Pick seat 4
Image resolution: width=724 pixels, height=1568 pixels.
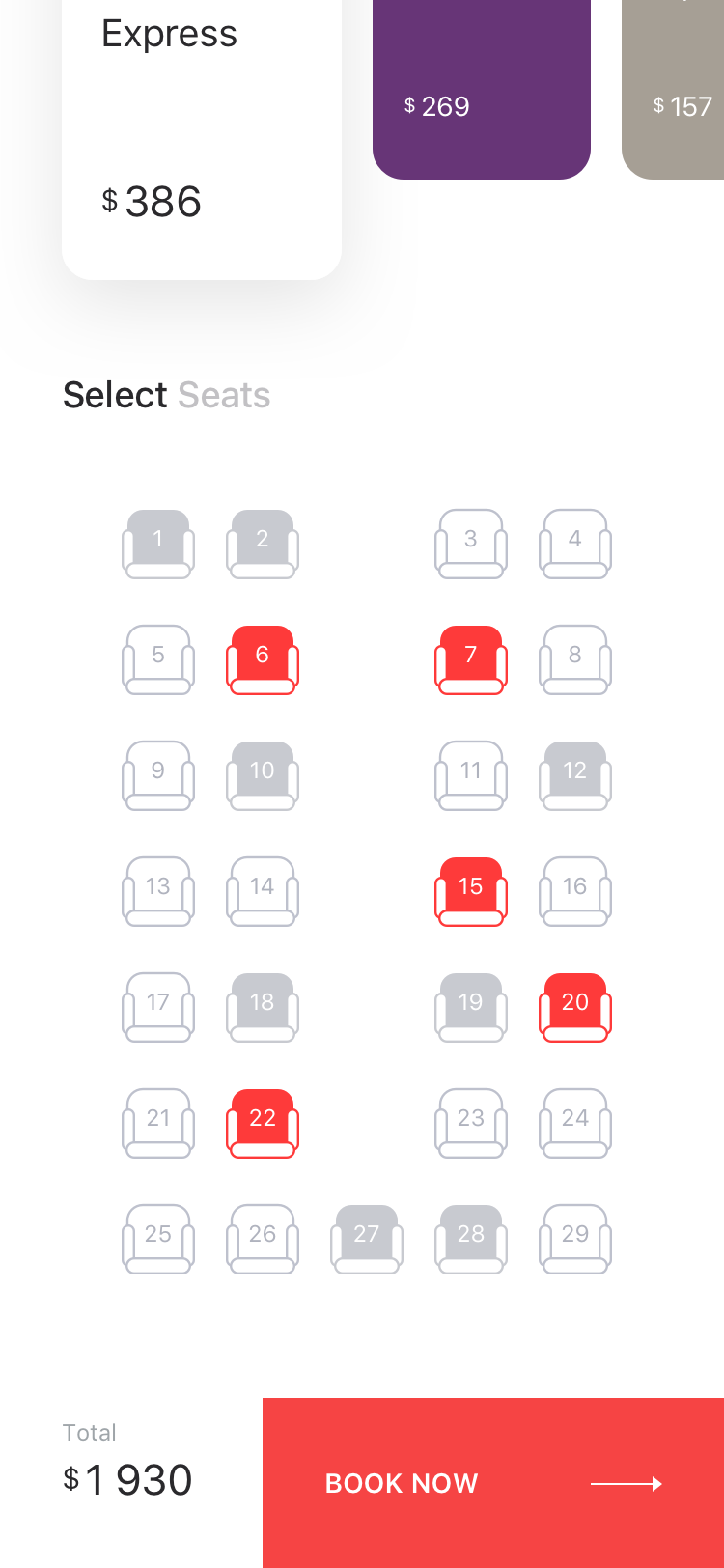tap(575, 544)
